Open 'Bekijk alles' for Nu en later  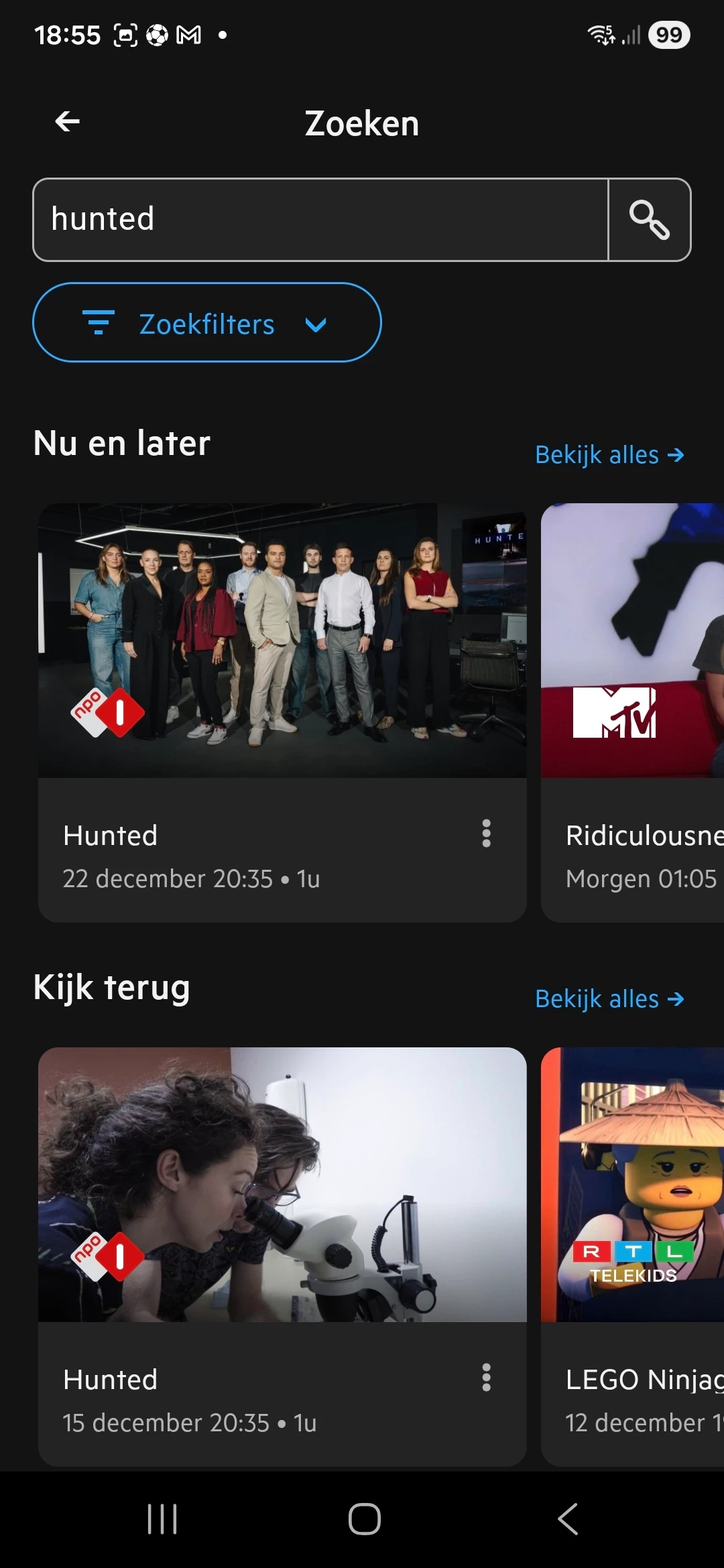609,455
